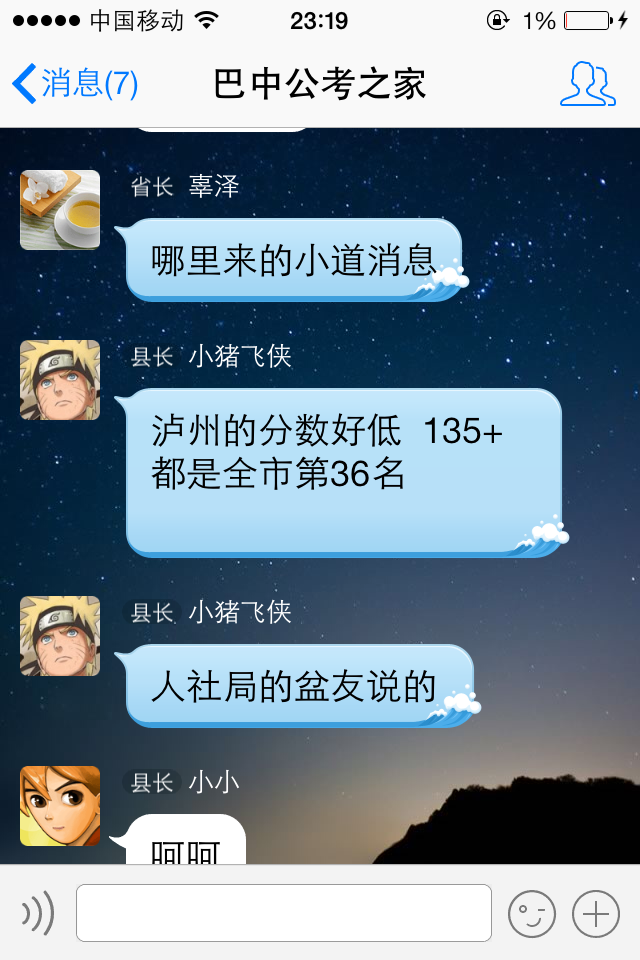Open 小猪飞侠's avatar beside 泸州 message
This screenshot has height=960, width=640.
pos(60,380)
